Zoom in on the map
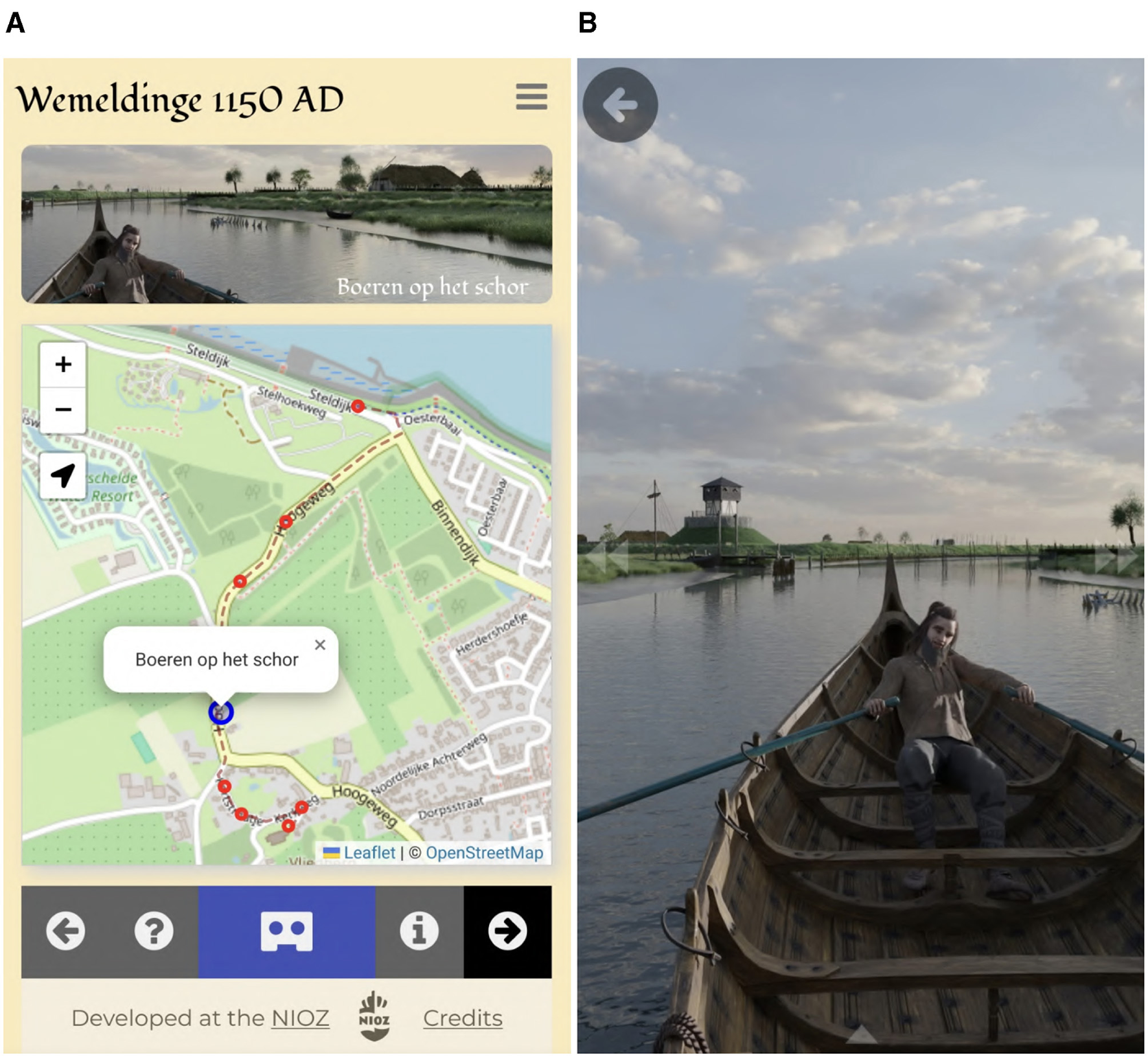Viewport: 1148px width, 1057px height. point(63,364)
